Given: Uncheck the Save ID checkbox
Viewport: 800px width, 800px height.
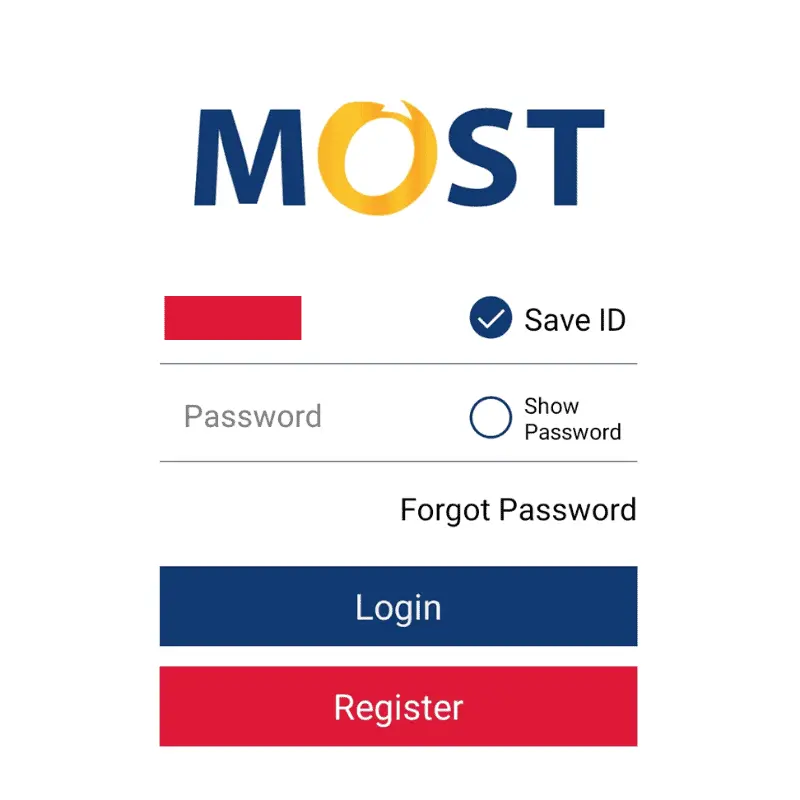Looking at the screenshot, I should coord(490,319).
